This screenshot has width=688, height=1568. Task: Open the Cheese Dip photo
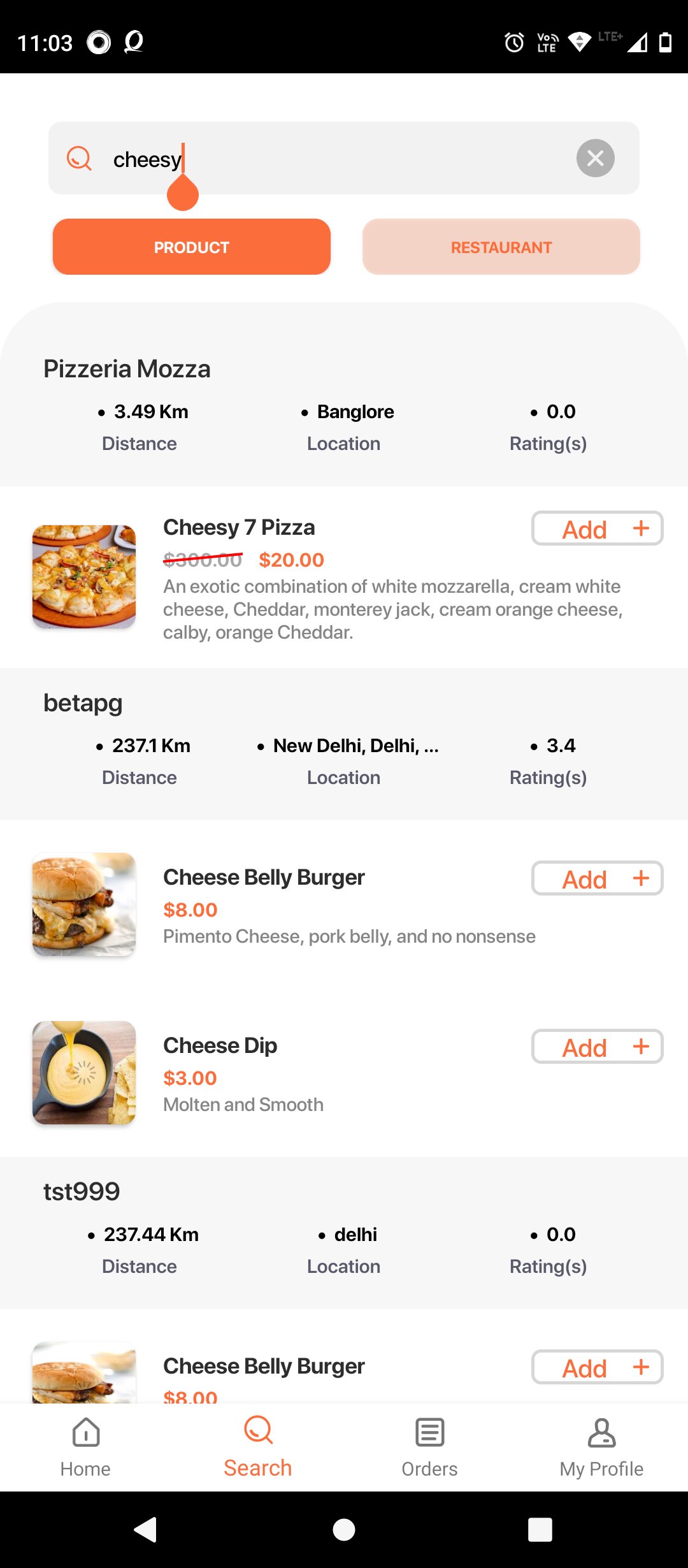pos(84,1073)
